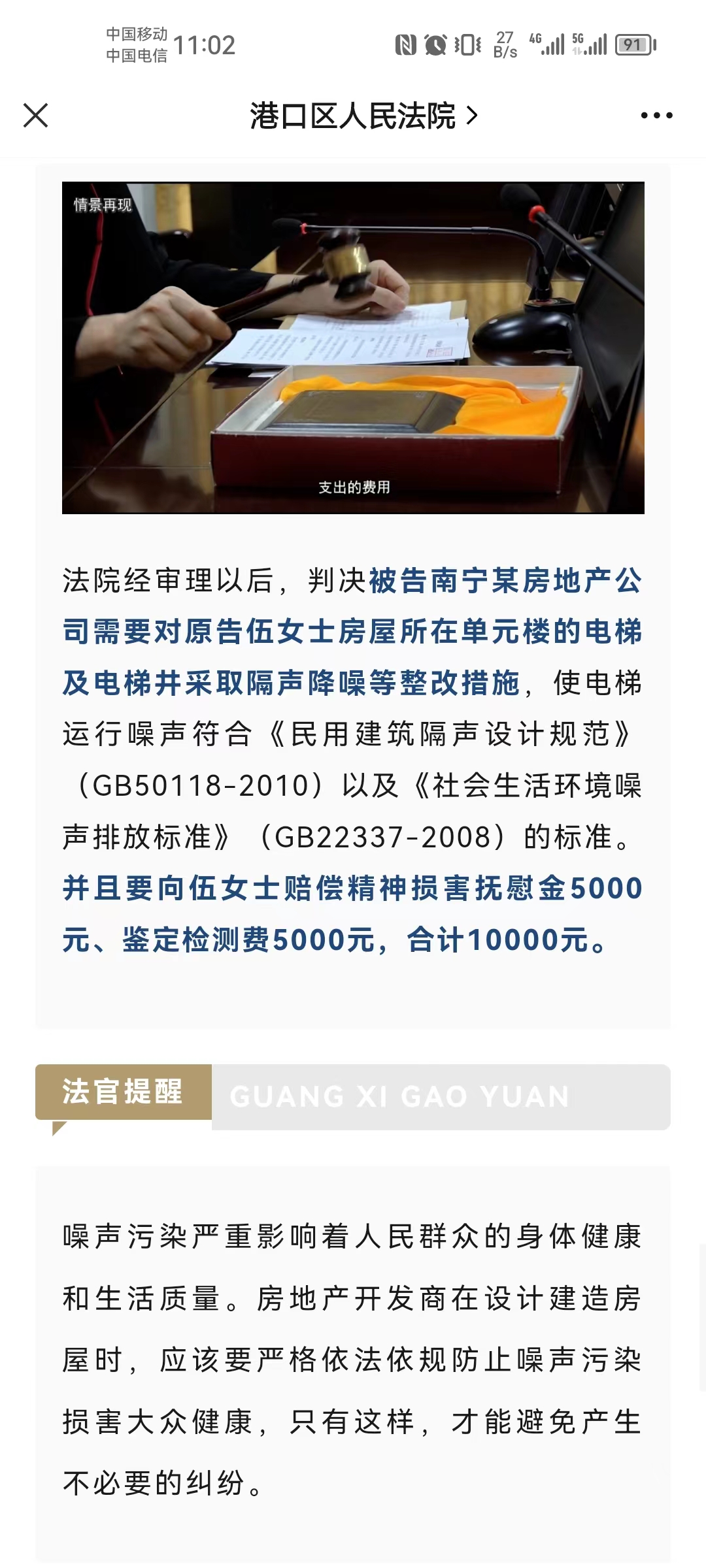Open the courtroom gavel image

click(353, 348)
